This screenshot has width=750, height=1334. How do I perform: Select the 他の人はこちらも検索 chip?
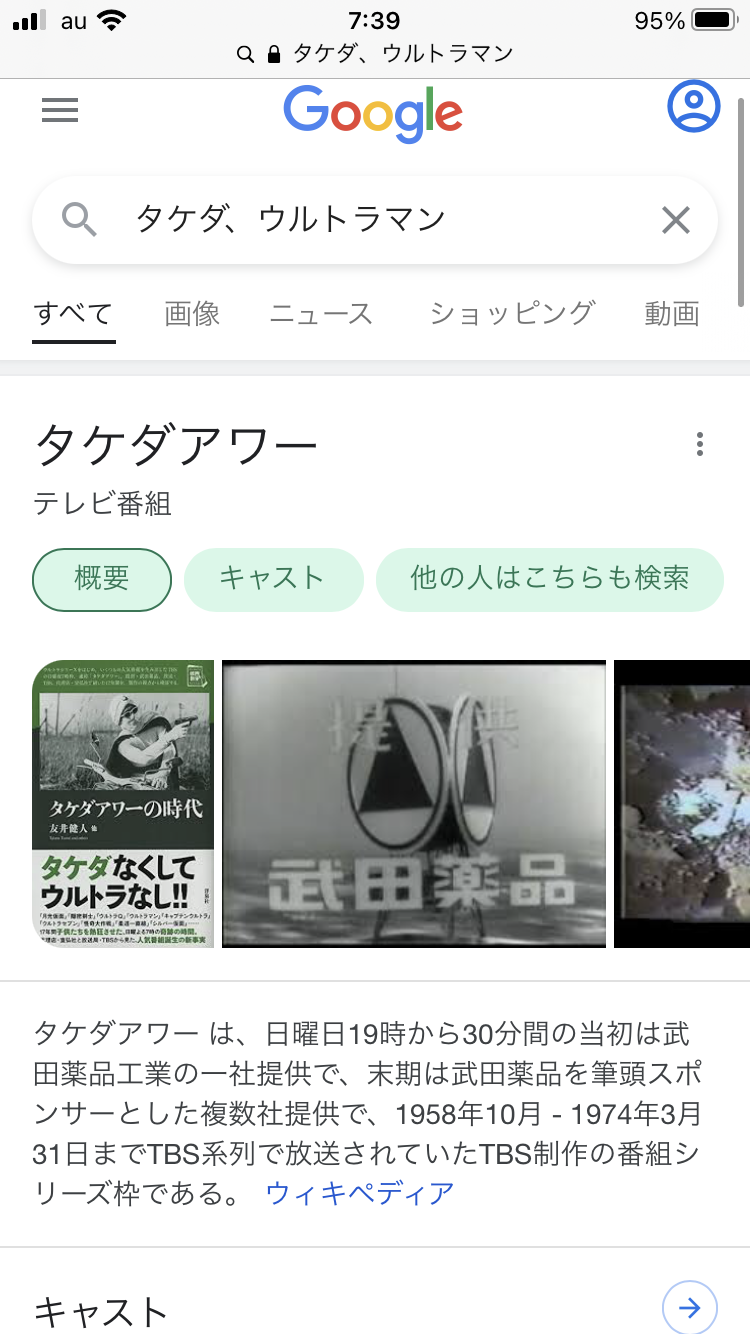[549, 579]
